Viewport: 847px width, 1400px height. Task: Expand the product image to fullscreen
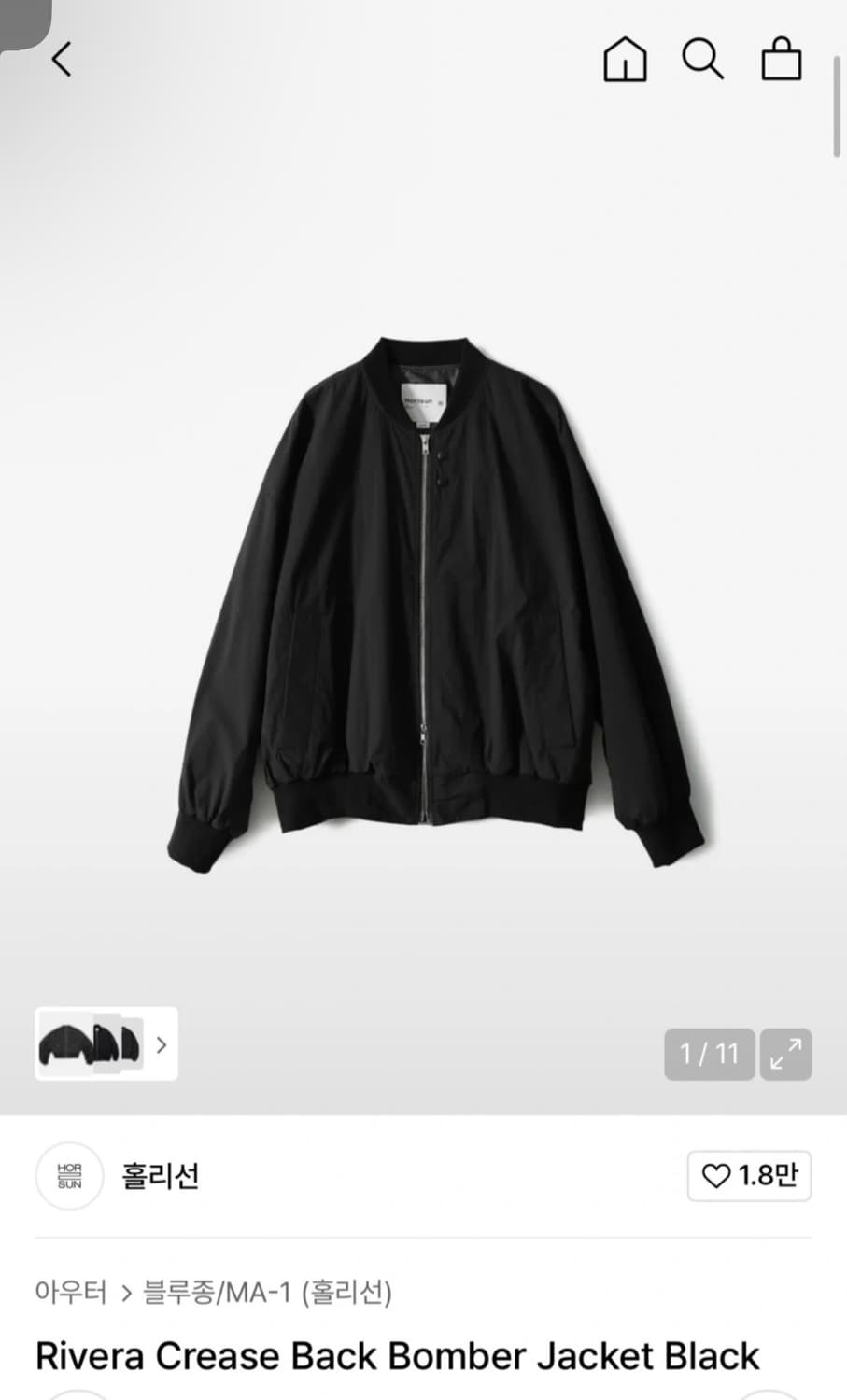pyautogui.click(x=785, y=1055)
